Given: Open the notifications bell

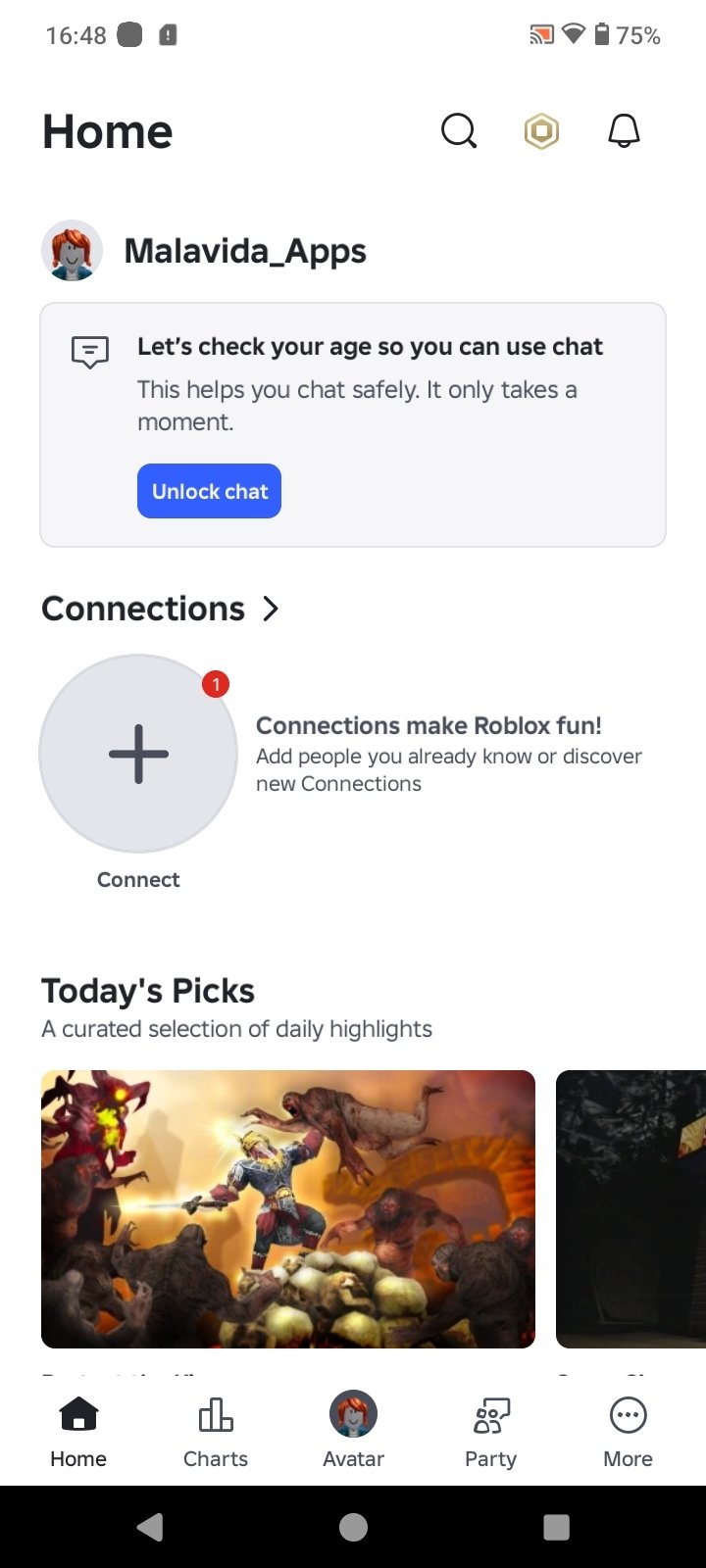Looking at the screenshot, I should point(624,130).
